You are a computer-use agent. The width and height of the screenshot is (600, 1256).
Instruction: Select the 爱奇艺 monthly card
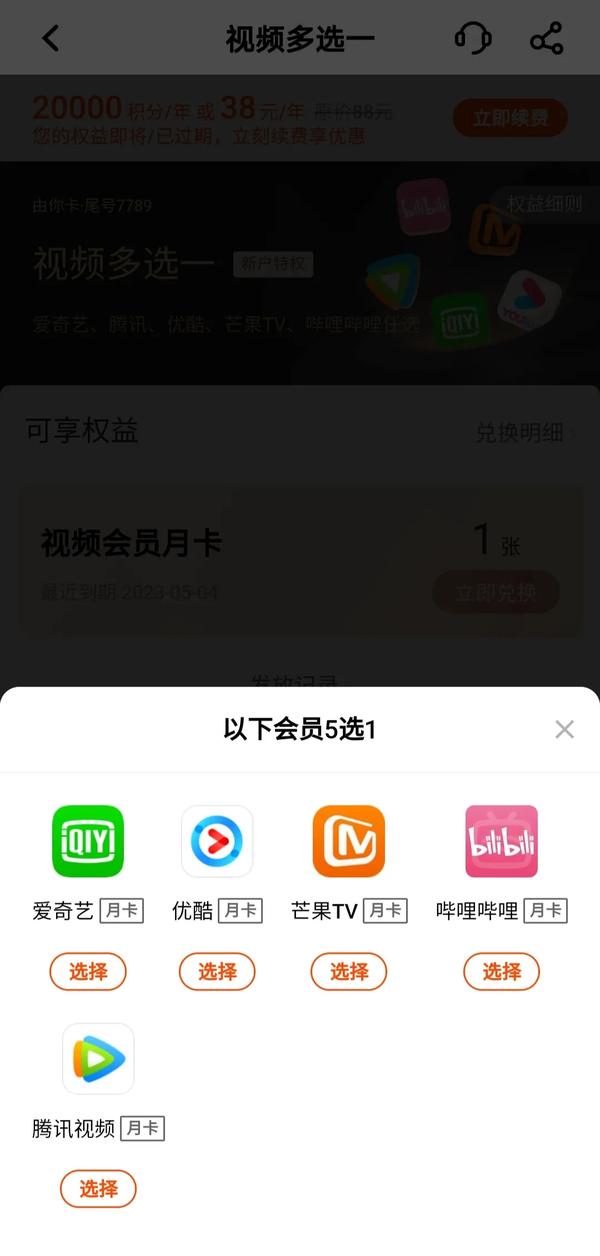coord(88,971)
